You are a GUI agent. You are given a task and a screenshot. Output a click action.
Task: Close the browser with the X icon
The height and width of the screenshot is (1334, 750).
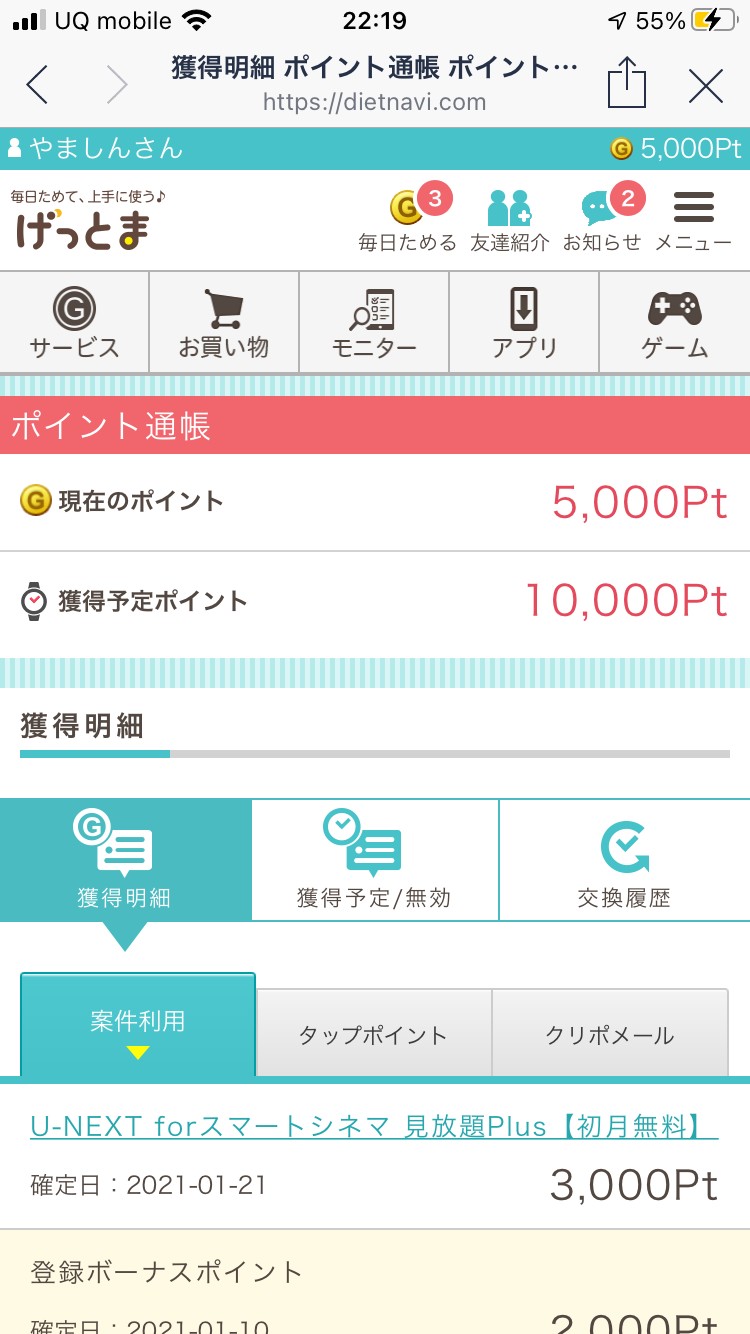coord(706,86)
